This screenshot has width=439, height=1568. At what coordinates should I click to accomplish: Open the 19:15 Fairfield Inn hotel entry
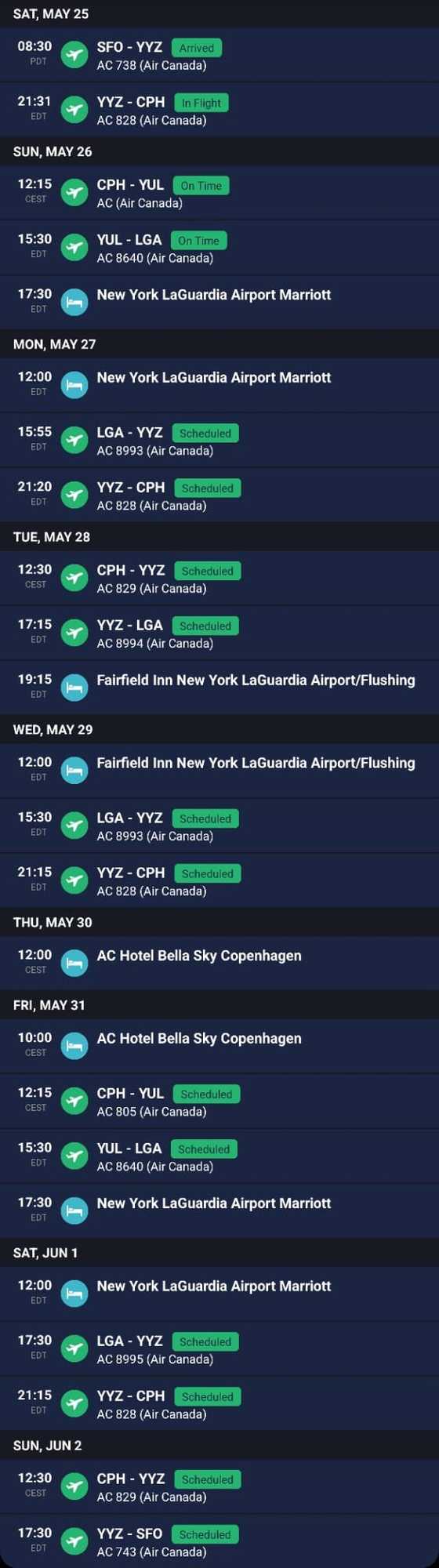219,688
